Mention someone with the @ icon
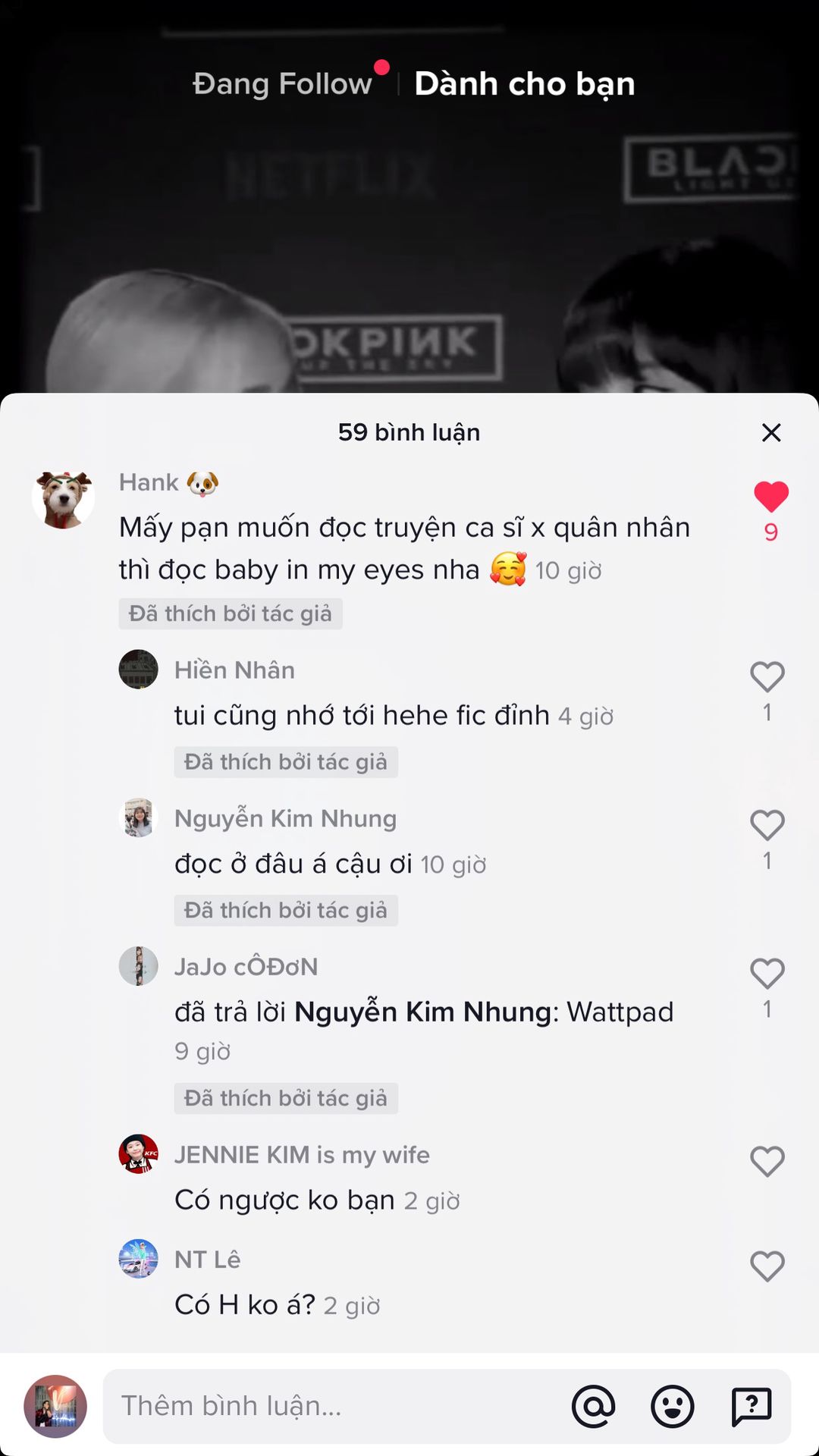This screenshot has width=819, height=1456. point(593,1406)
